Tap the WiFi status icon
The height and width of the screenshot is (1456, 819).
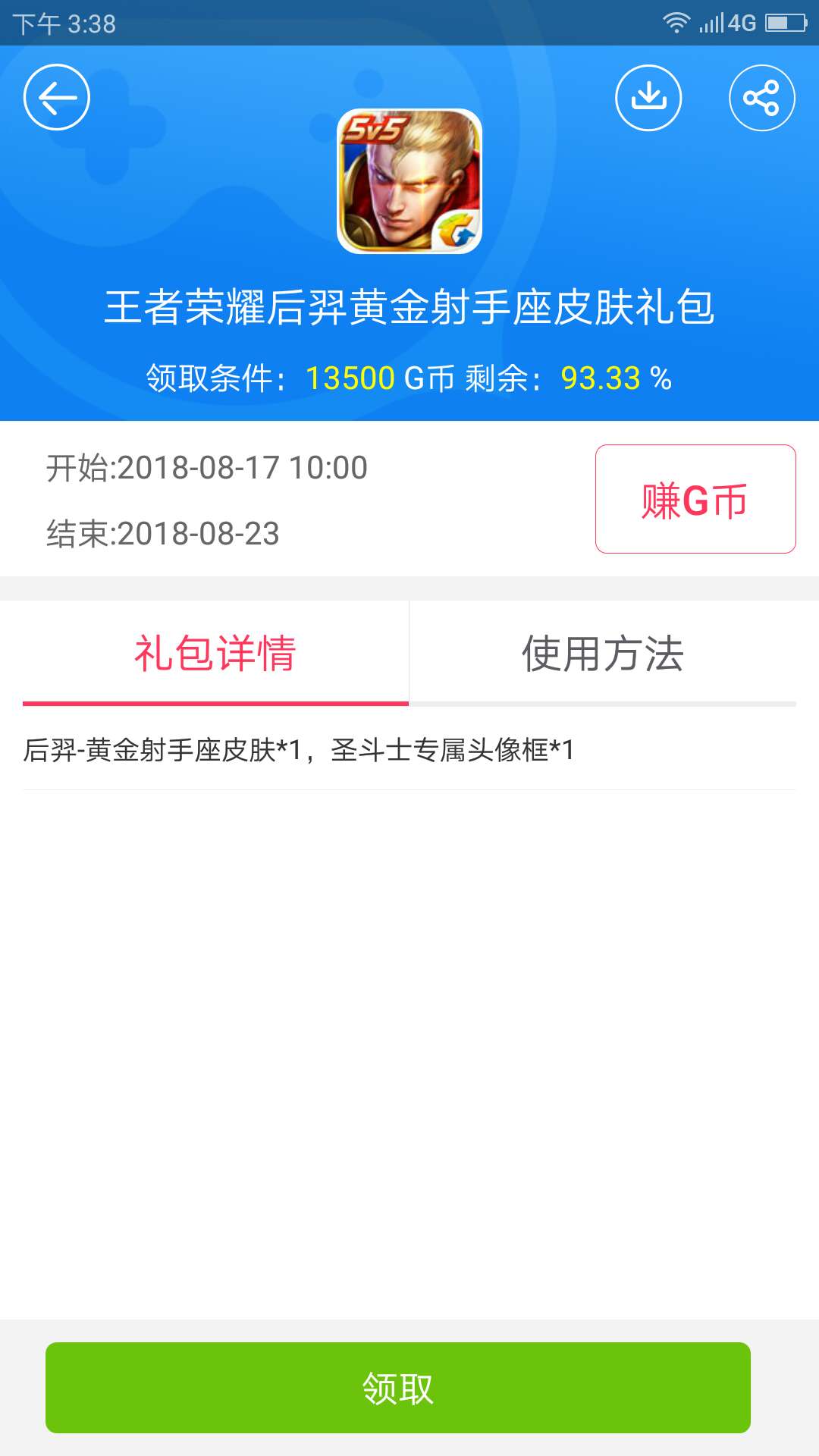[677, 22]
